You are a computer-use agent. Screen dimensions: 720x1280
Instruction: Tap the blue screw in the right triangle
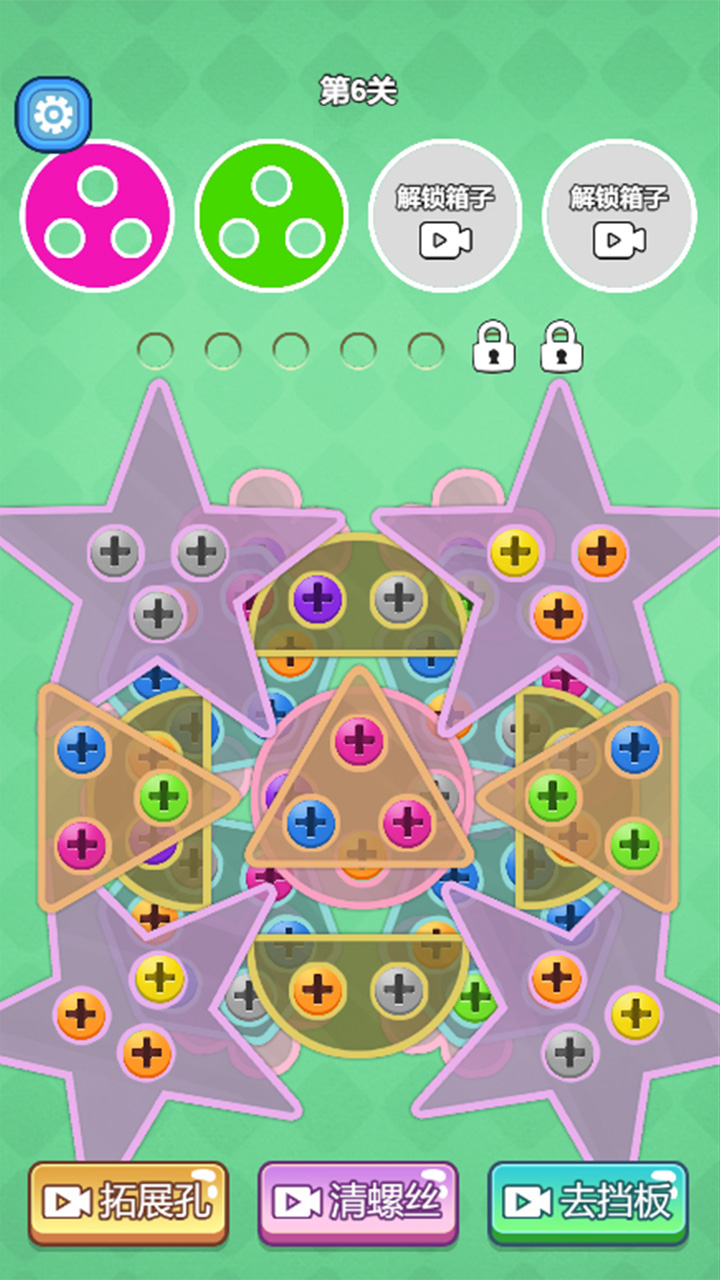point(635,750)
